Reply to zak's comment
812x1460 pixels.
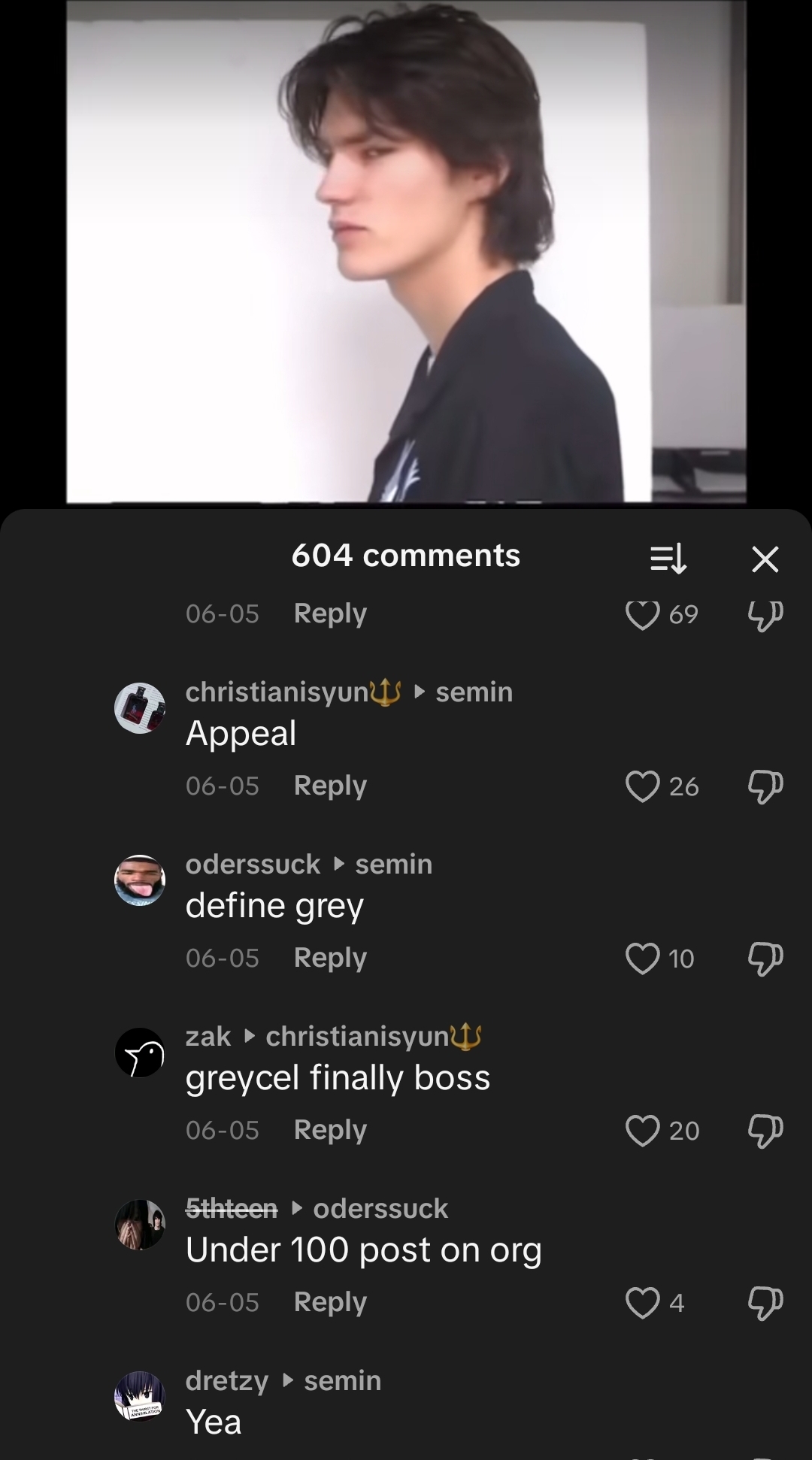pyautogui.click(x=330, y=1130)
